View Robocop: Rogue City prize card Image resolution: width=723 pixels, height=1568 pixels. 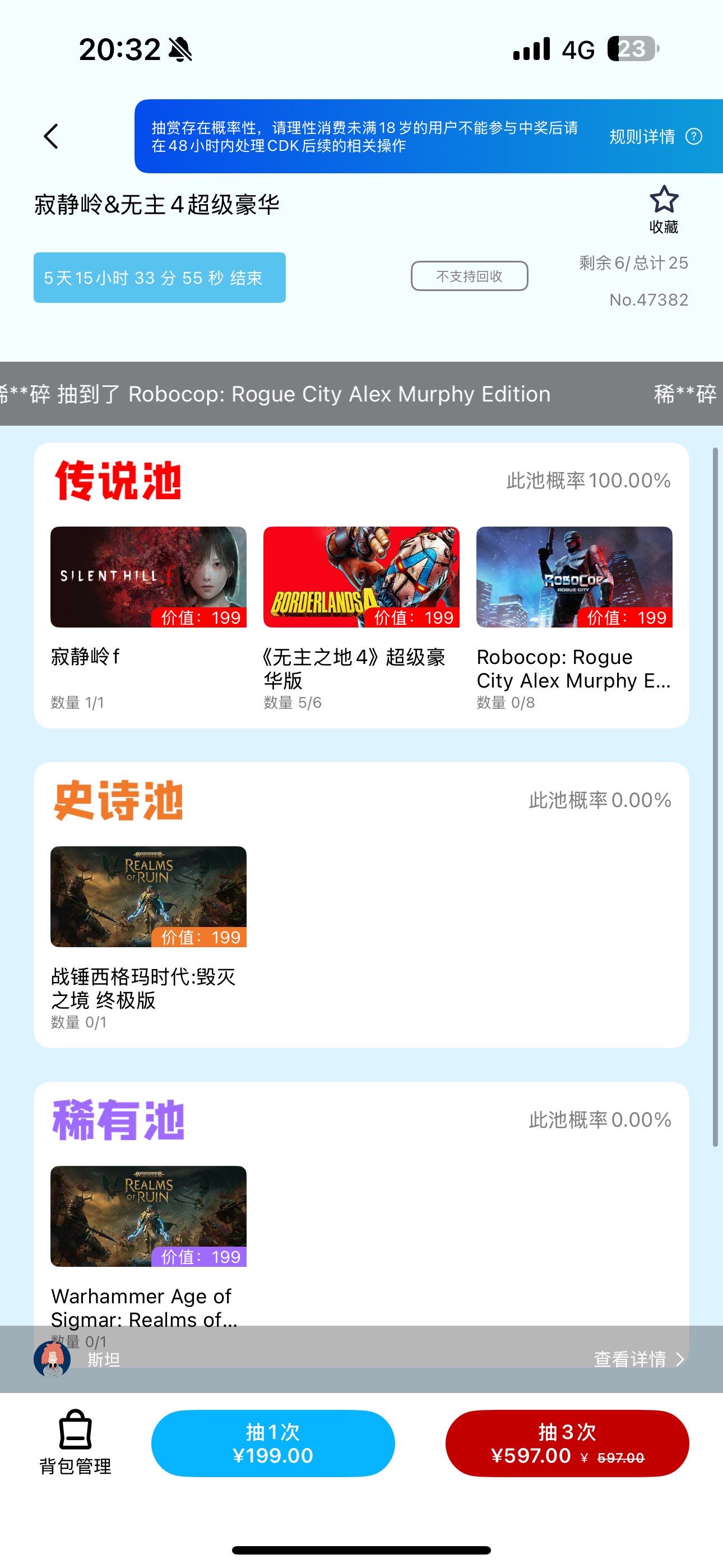[x=574, y=577]
